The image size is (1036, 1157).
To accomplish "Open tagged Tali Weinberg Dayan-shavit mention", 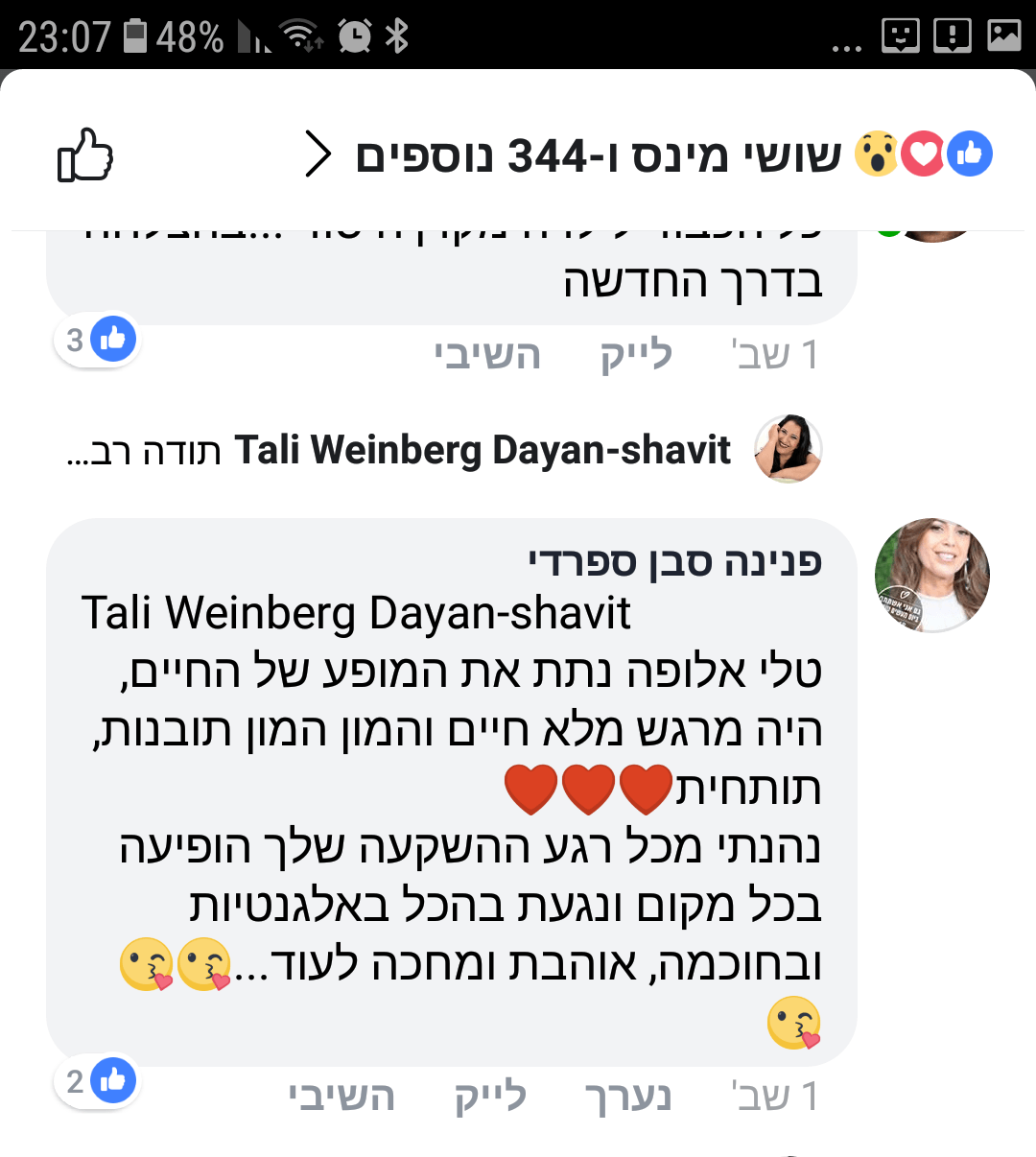I will point(356,613).
